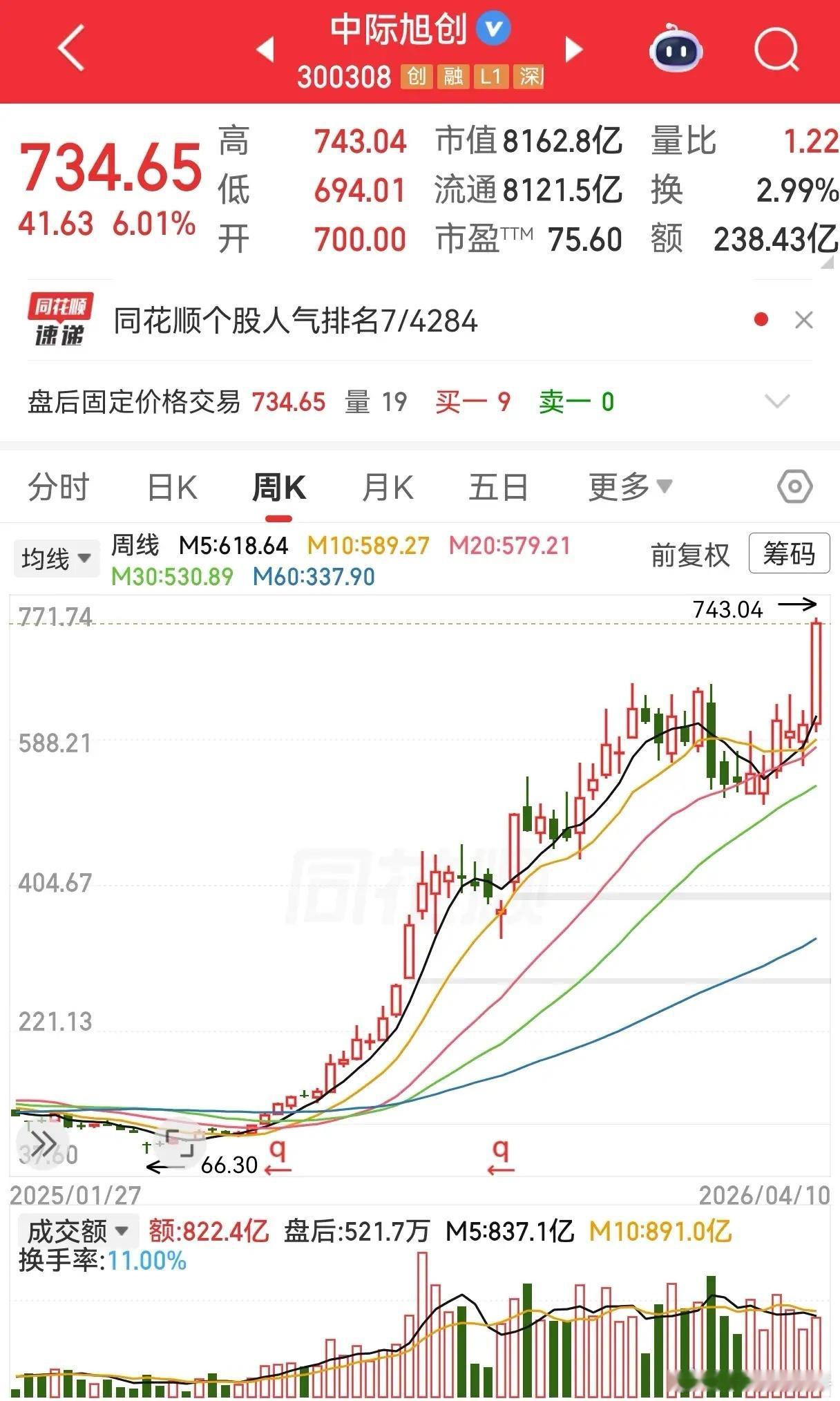The height and width of the screenshot is (1401, 840).
Task: Open the AI robot assistant
Action: 676,50
